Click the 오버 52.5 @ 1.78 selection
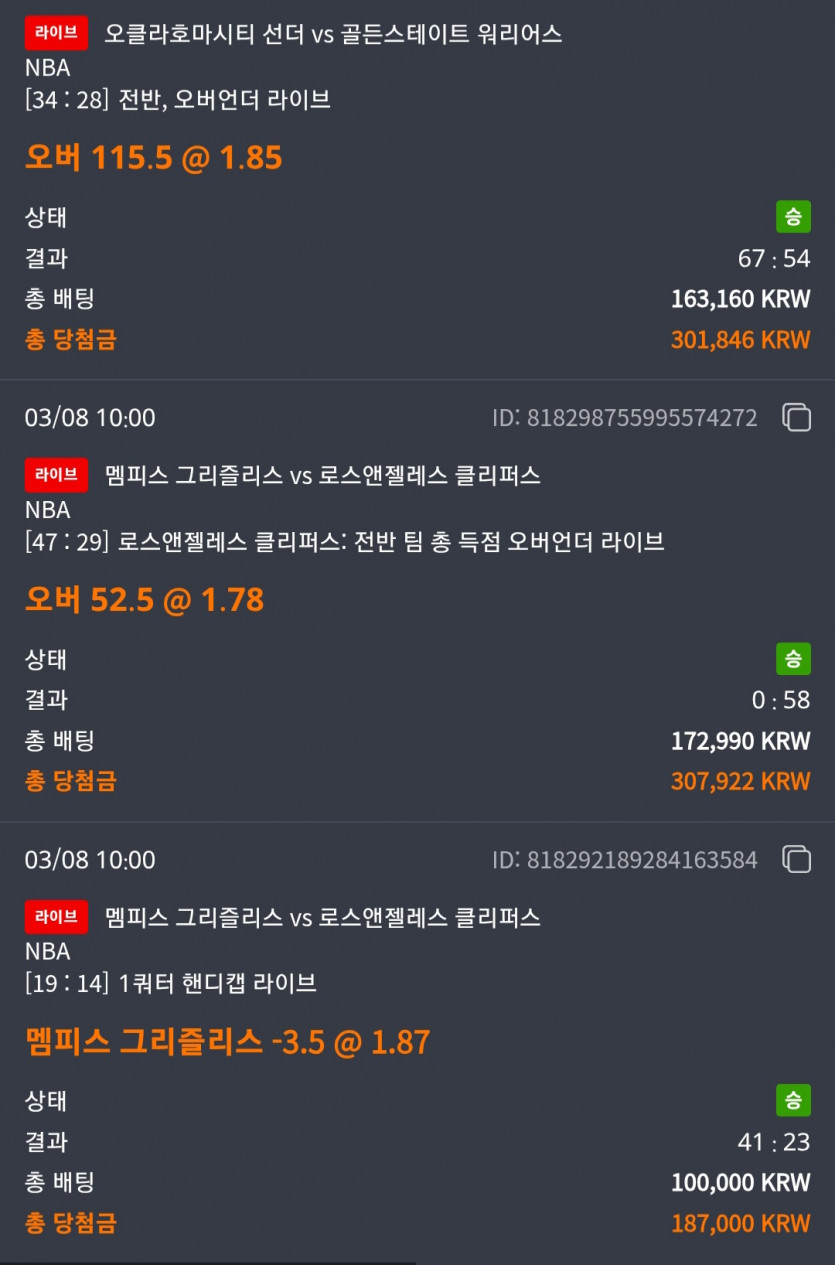This screenshot has height=1265, width=835. (x=143, y=599)
